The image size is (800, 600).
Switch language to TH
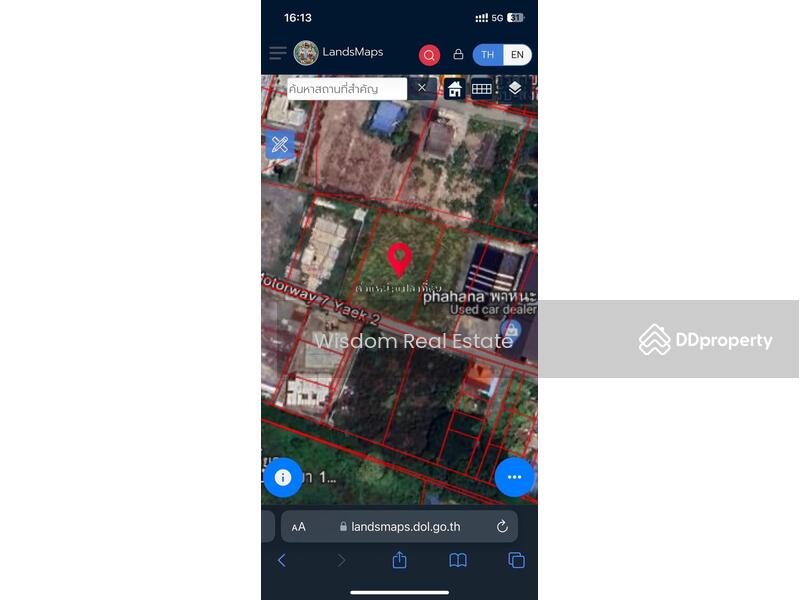(487, 55)
